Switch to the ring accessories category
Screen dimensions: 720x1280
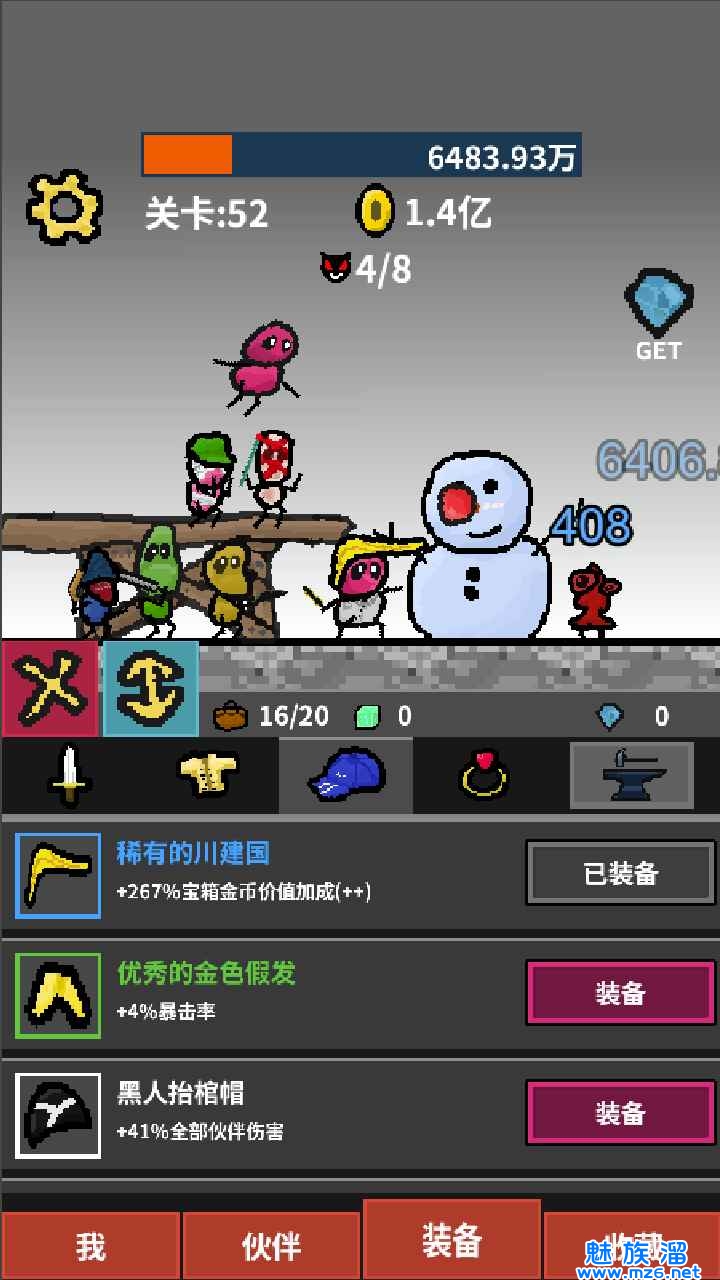484,776
